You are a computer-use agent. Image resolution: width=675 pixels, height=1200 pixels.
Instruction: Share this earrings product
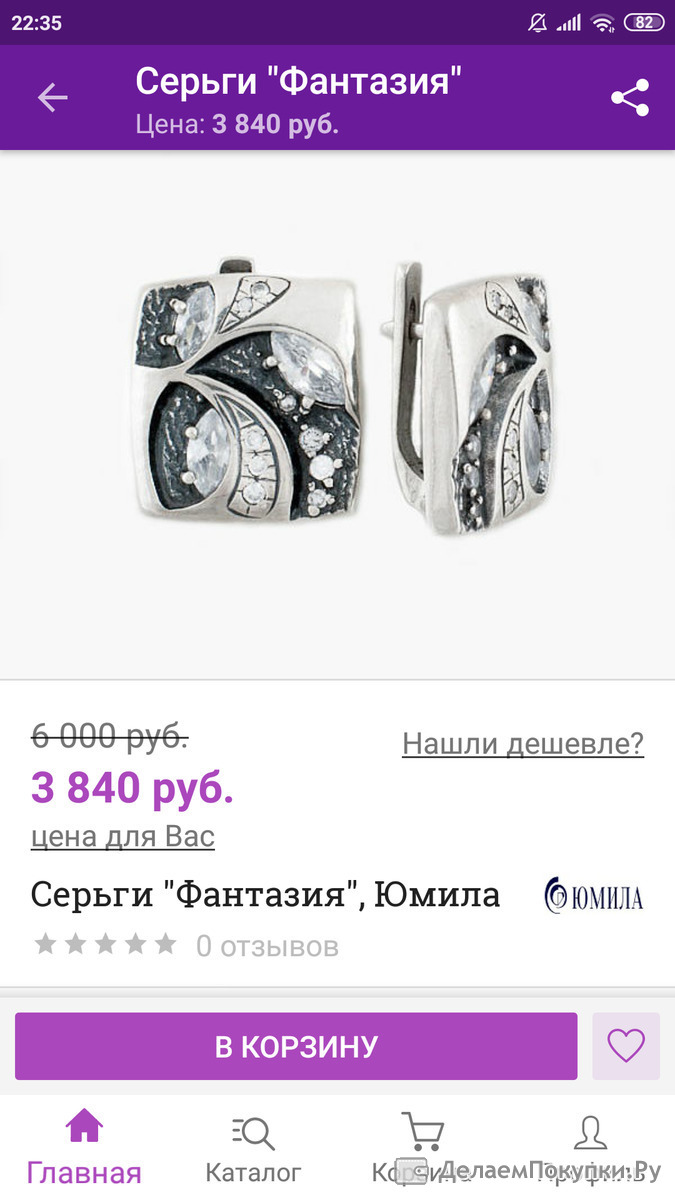(630, 98)
